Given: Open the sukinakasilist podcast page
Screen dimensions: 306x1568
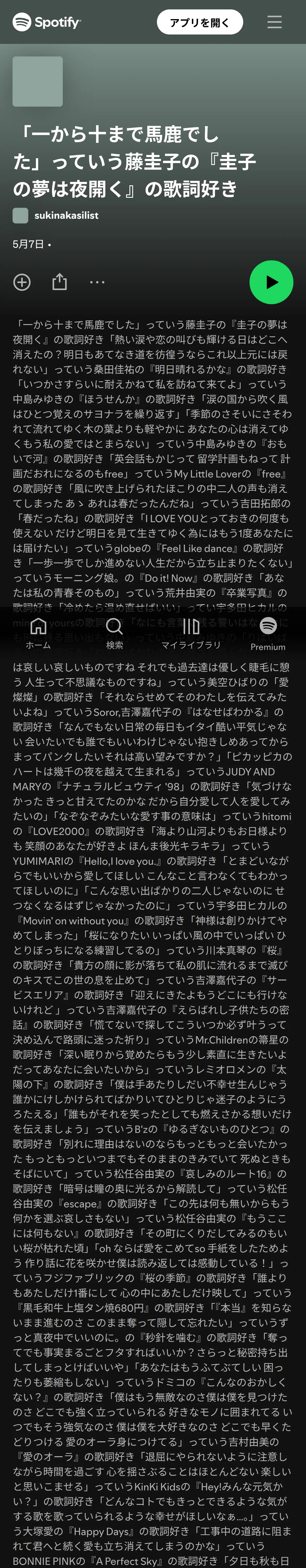Looking at the screenshot, I should [66, 216].
